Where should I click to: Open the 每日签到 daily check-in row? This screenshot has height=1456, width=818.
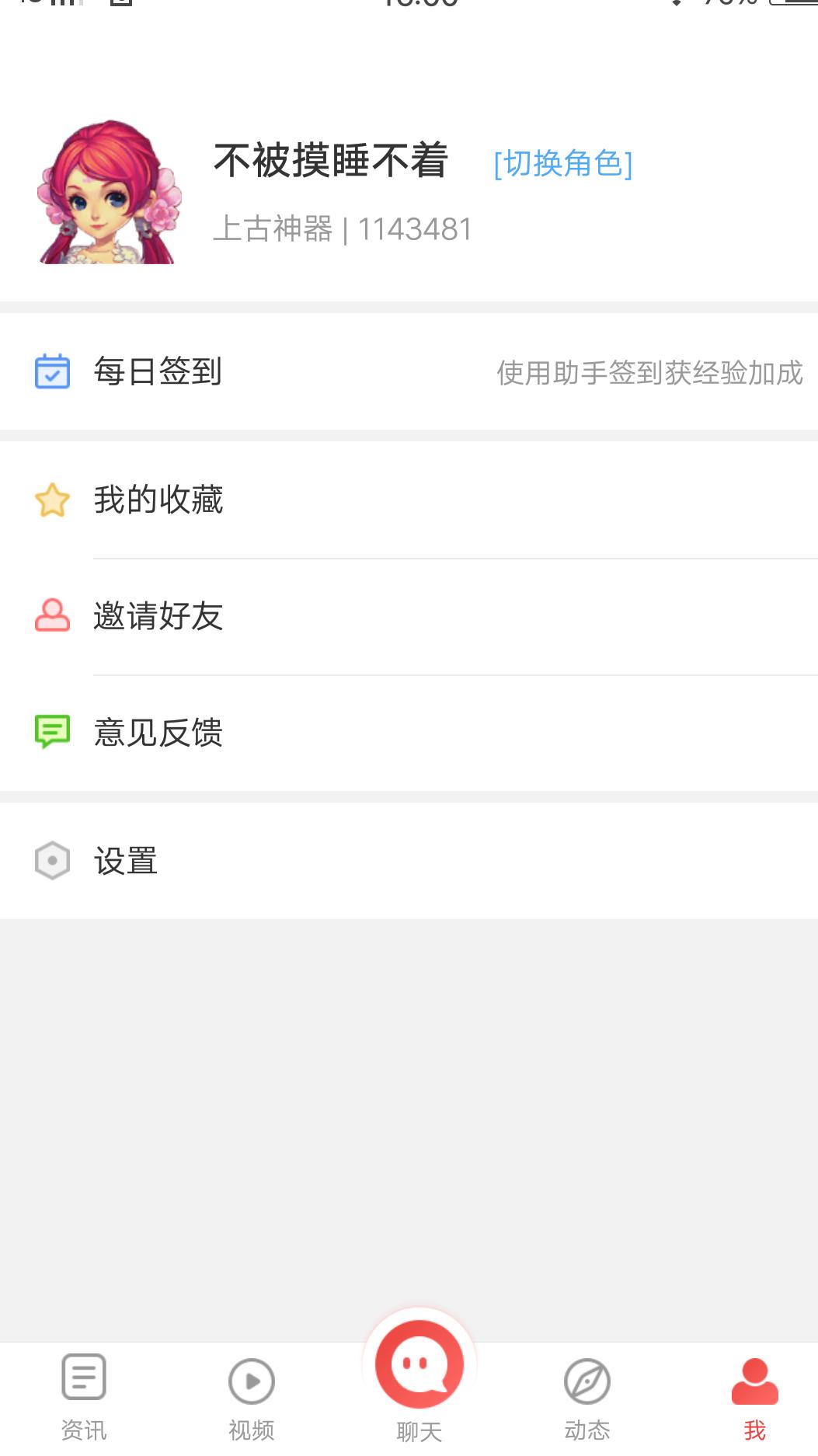tap(409, 371)
